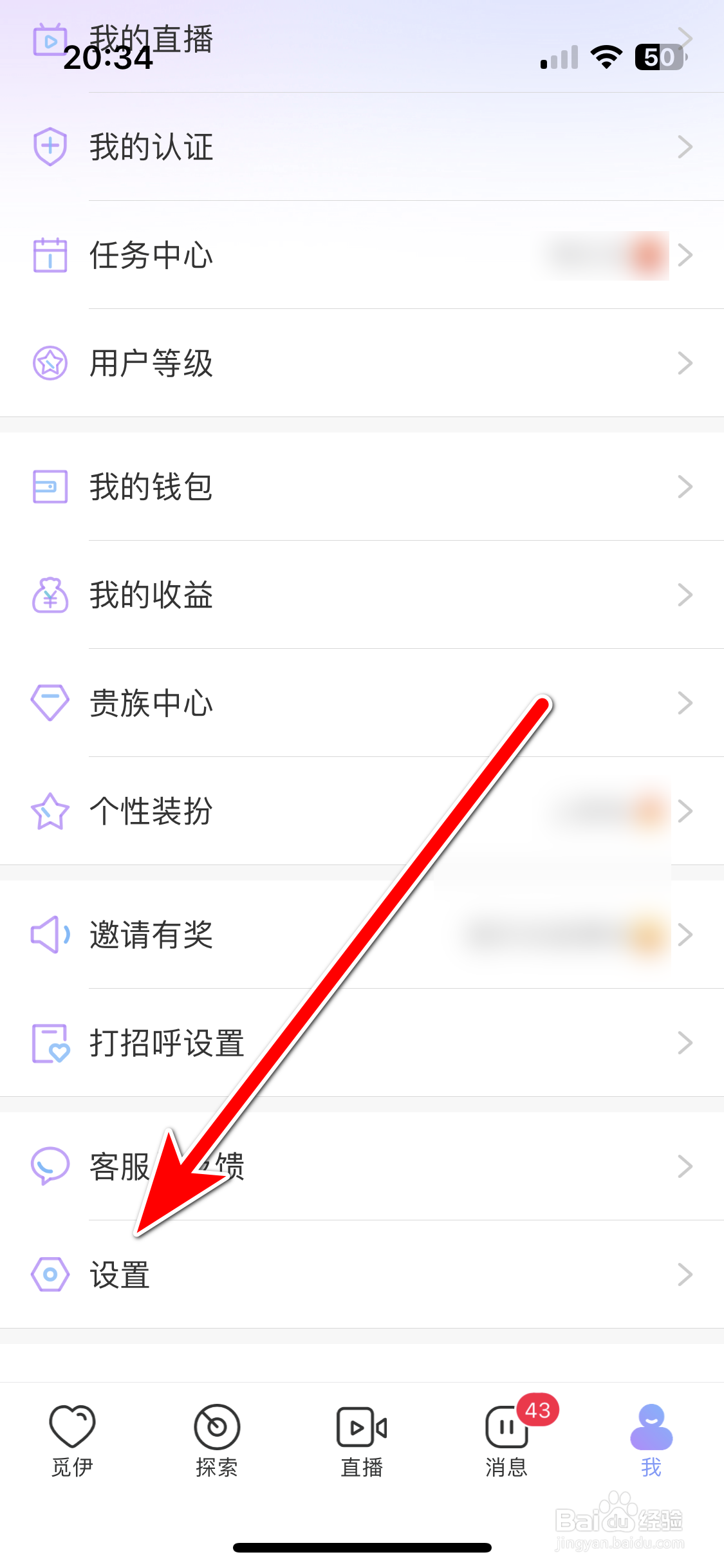Open 任务中心 using its right arrow
This screenshot has height=1568, width=724.
685,255
